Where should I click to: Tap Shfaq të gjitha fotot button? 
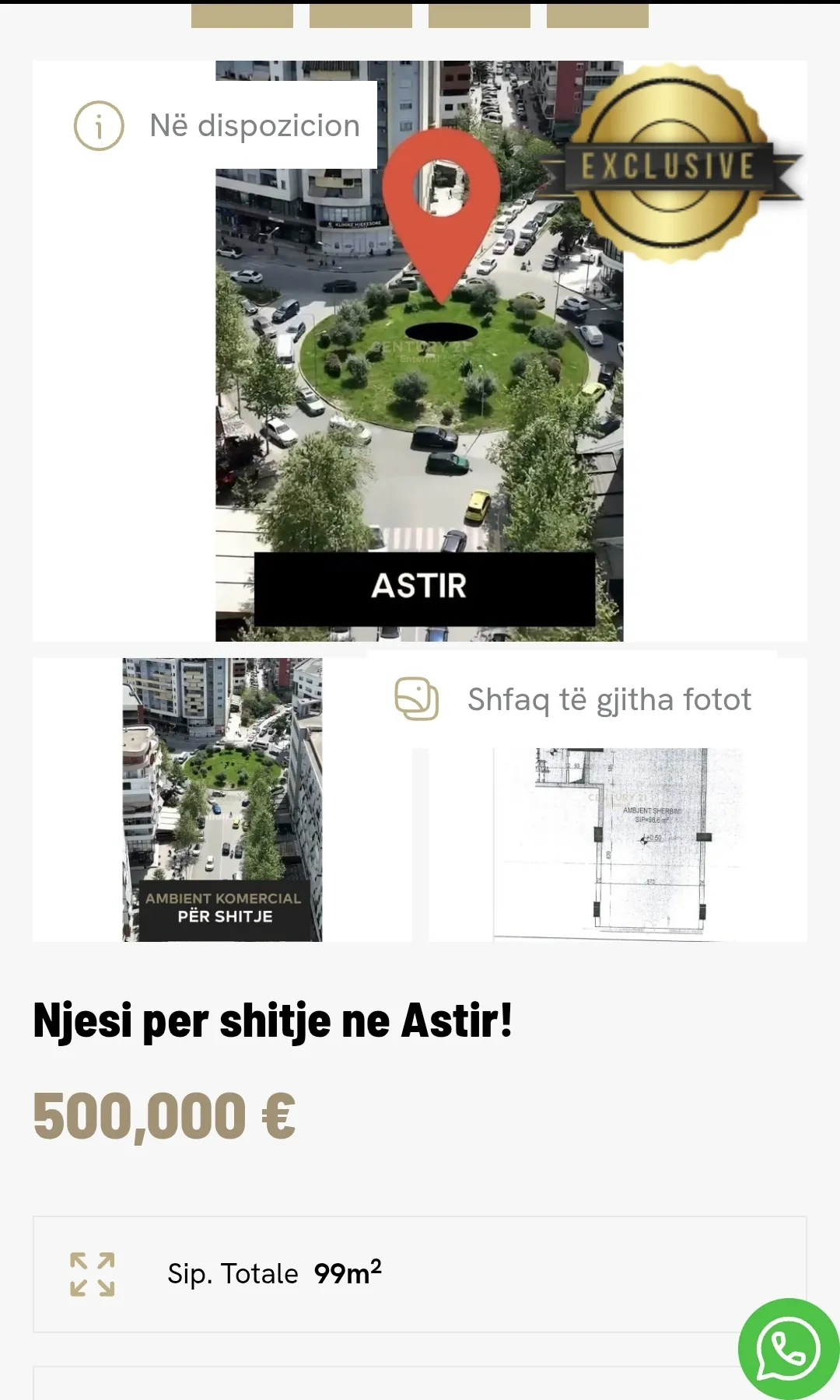(x=573, y=700)
